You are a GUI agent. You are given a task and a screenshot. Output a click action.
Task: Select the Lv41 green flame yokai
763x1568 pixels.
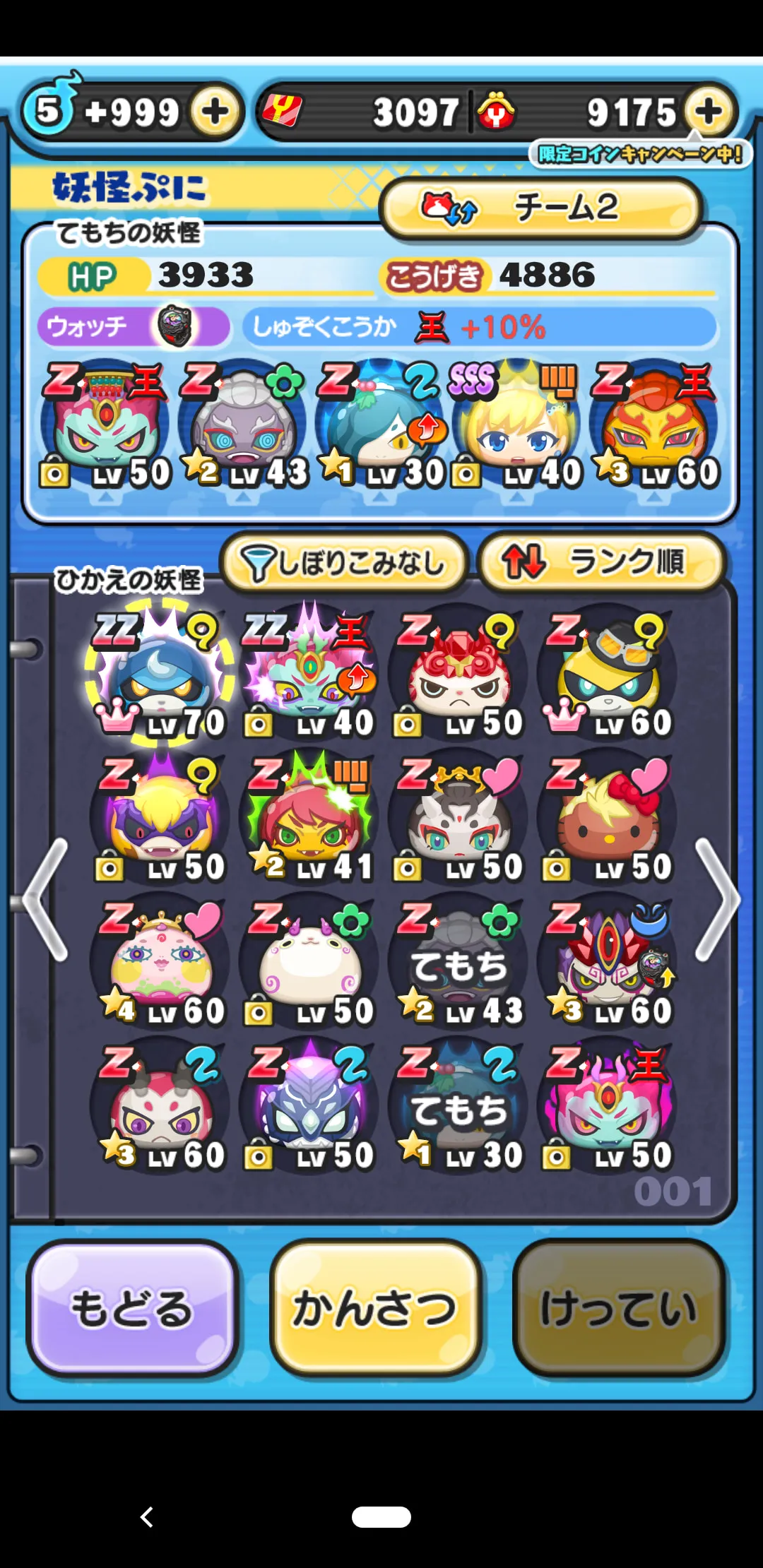[x=309, y=818]
